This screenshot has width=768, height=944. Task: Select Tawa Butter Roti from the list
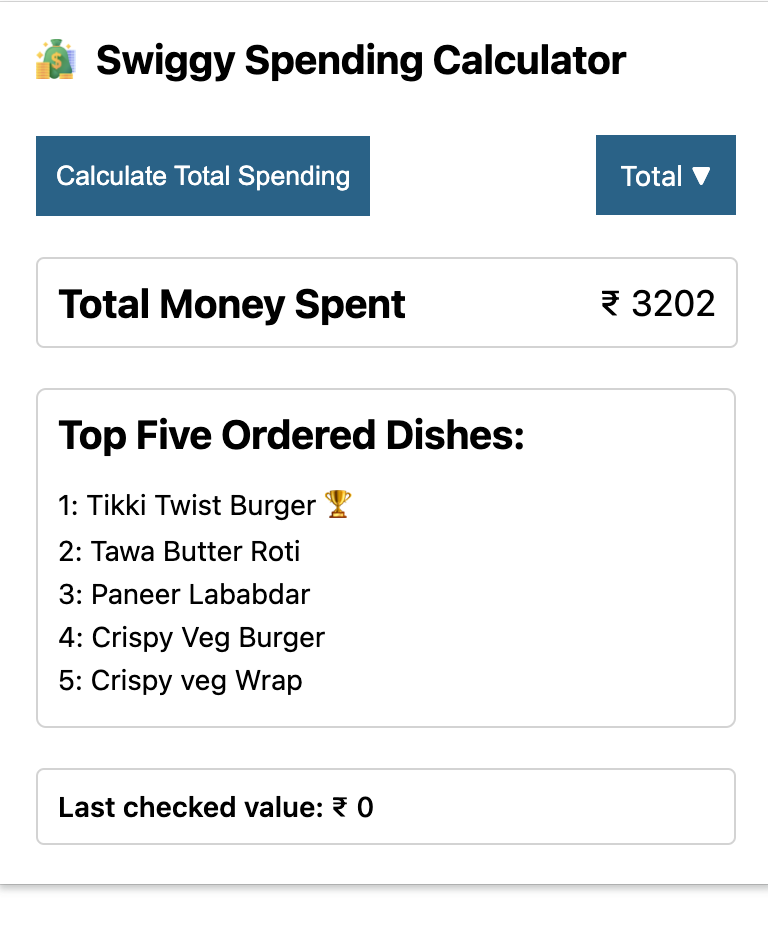[180, 551]
